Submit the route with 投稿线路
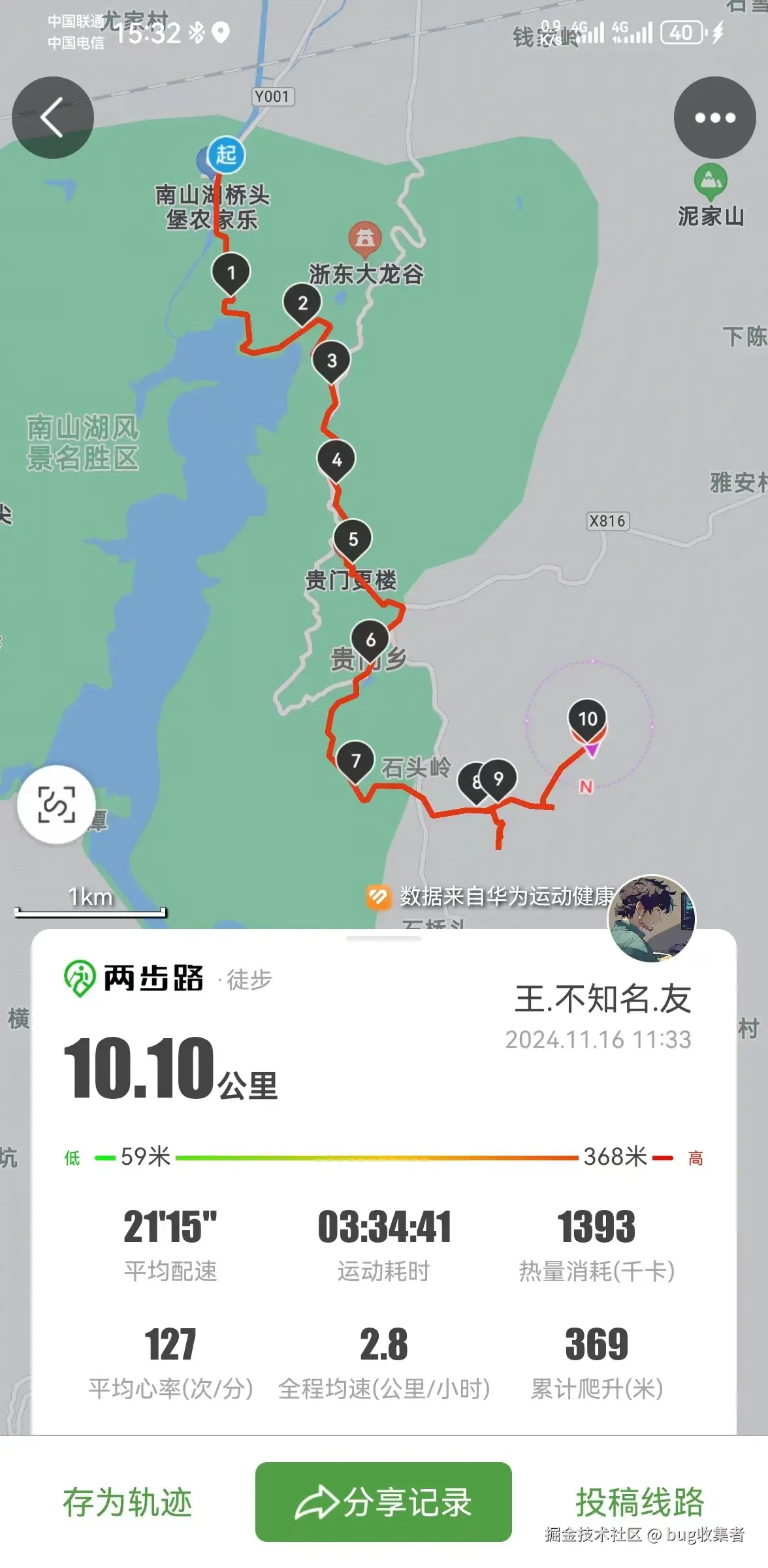 [x=639, y=1502]
